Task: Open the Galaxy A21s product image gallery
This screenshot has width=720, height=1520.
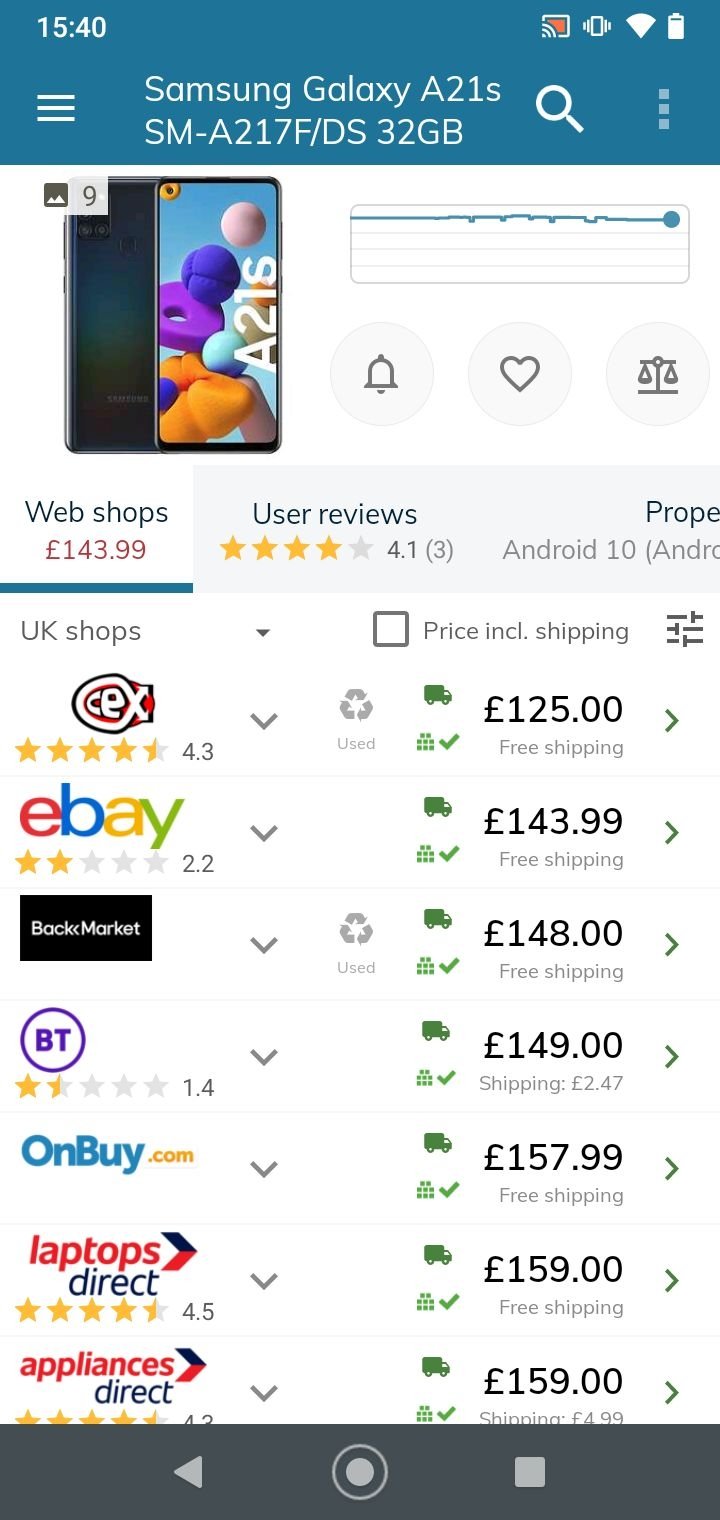Action: tap(173, 314)
